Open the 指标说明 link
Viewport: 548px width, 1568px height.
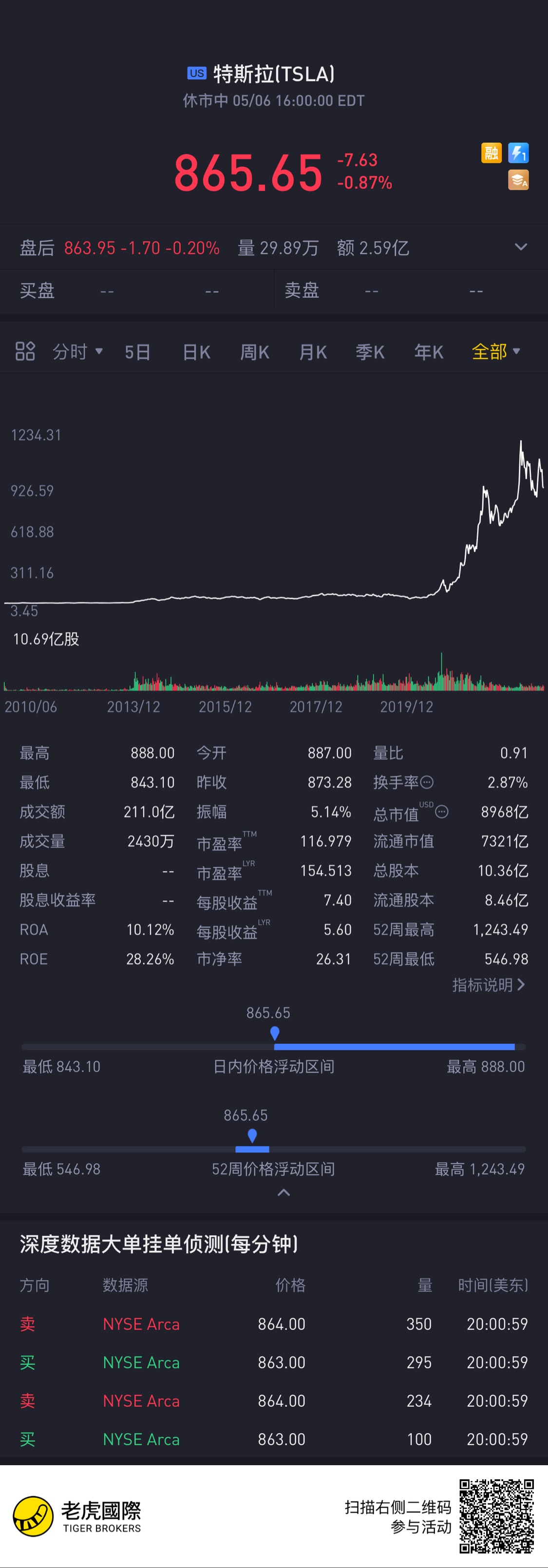pos(489,985)
